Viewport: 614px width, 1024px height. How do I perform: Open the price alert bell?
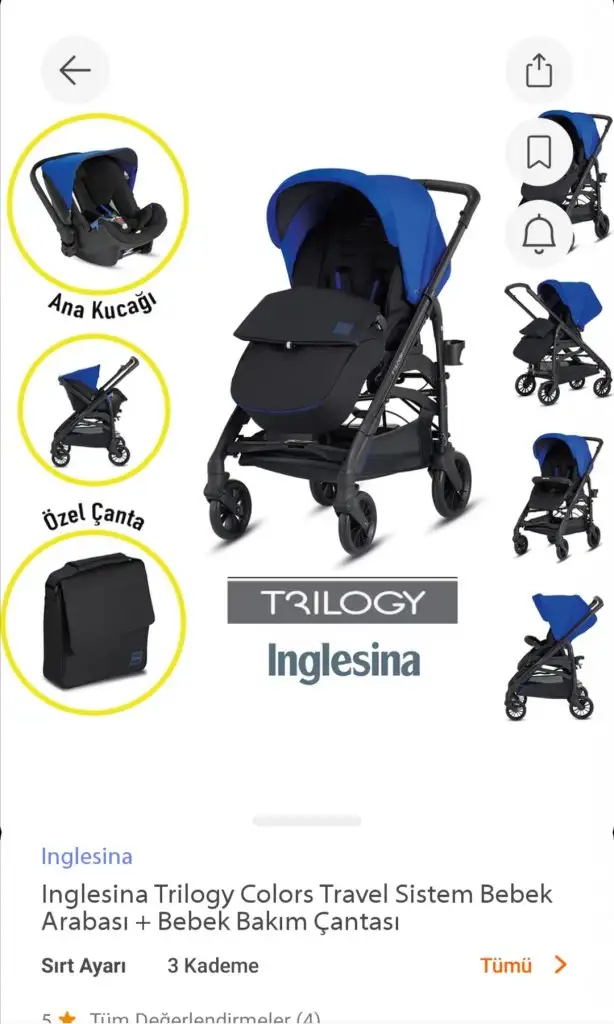tap(538, 233)
